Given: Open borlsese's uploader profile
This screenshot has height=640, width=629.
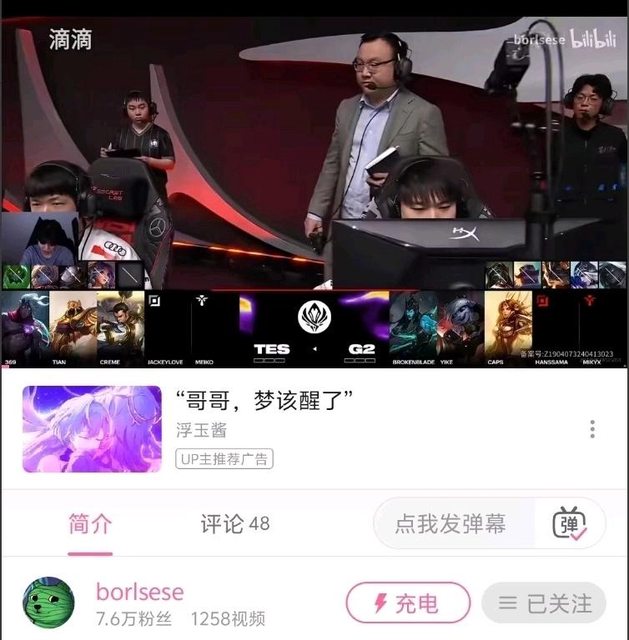Looking at the screenshot, I should 140,593.
